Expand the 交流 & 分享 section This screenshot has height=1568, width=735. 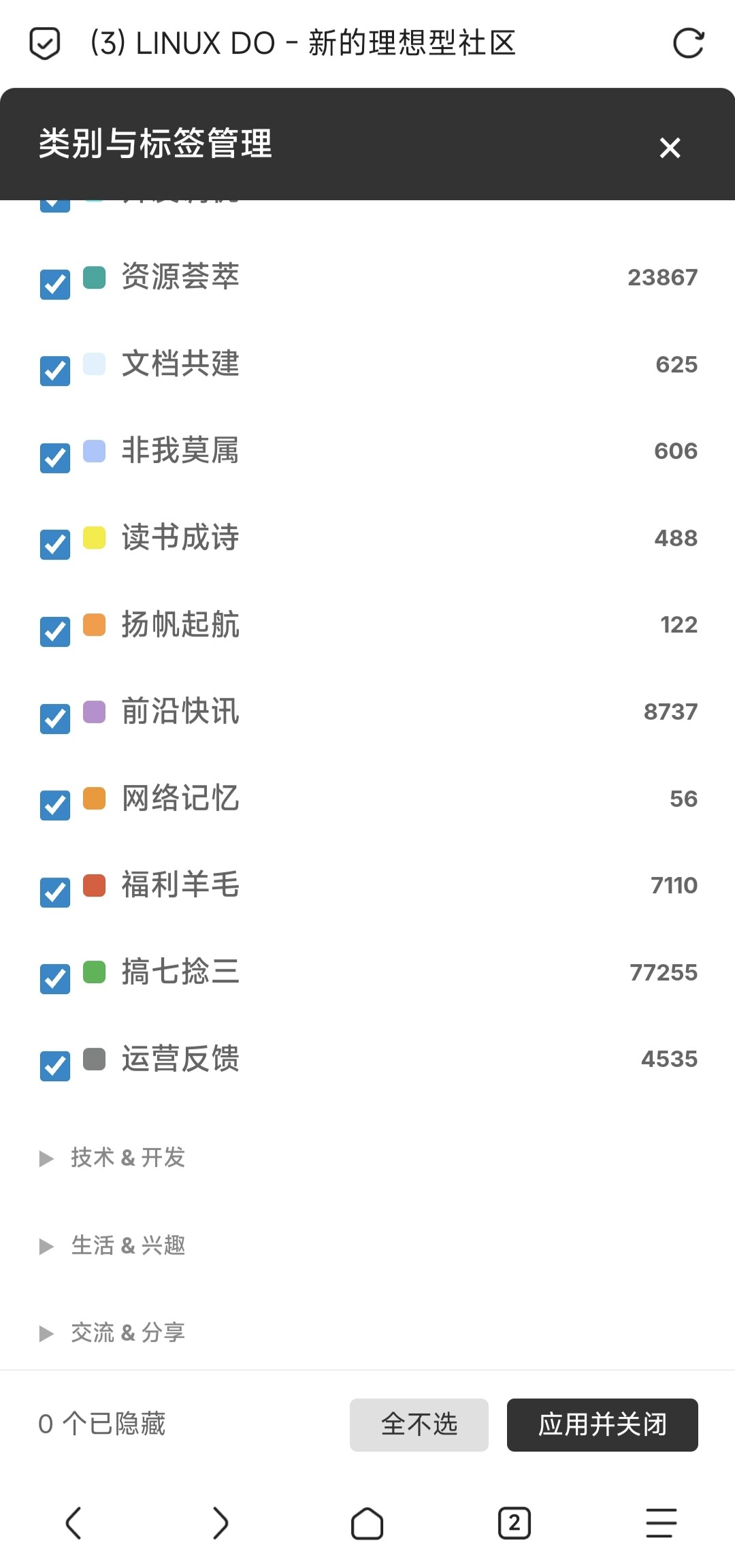coord(113,1332)
